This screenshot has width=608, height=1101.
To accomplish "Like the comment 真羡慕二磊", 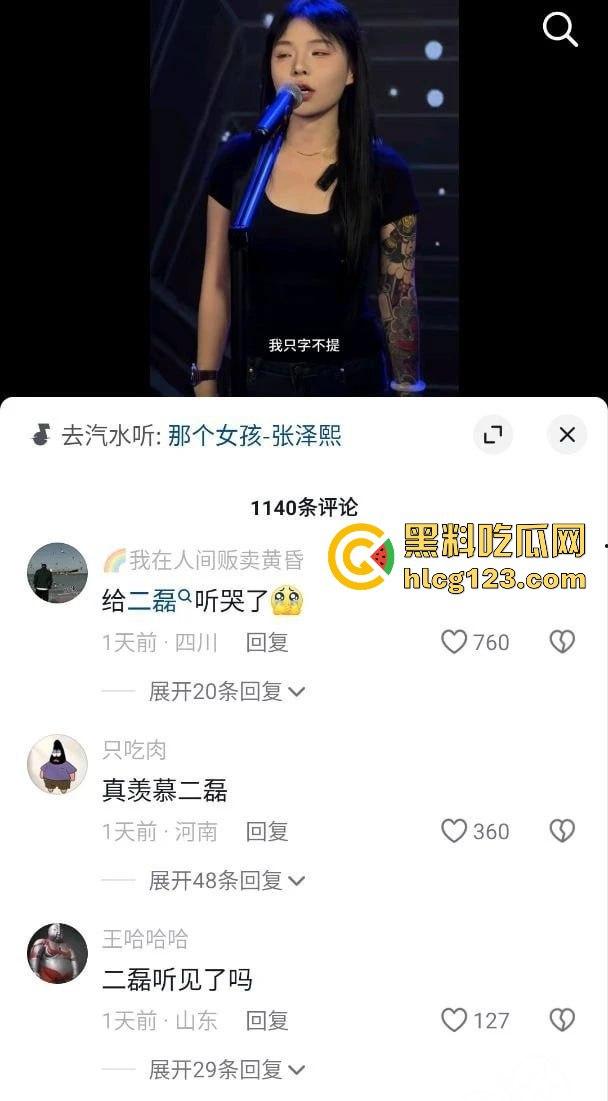I will click(454, 831).
